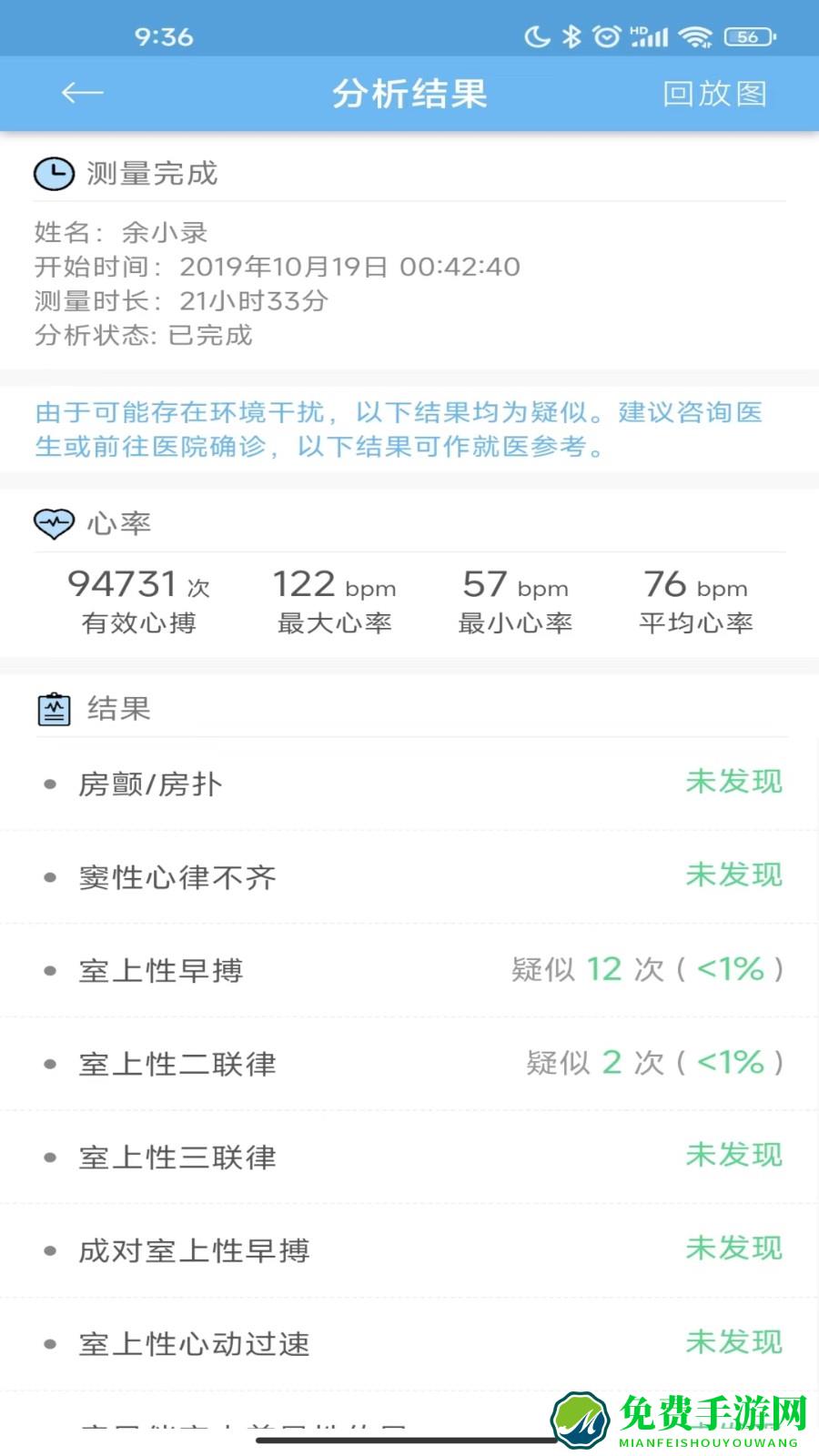The image size is (819, 1456).
Task: Click the heart rate icon beside 心率
Action: (54, 522)
